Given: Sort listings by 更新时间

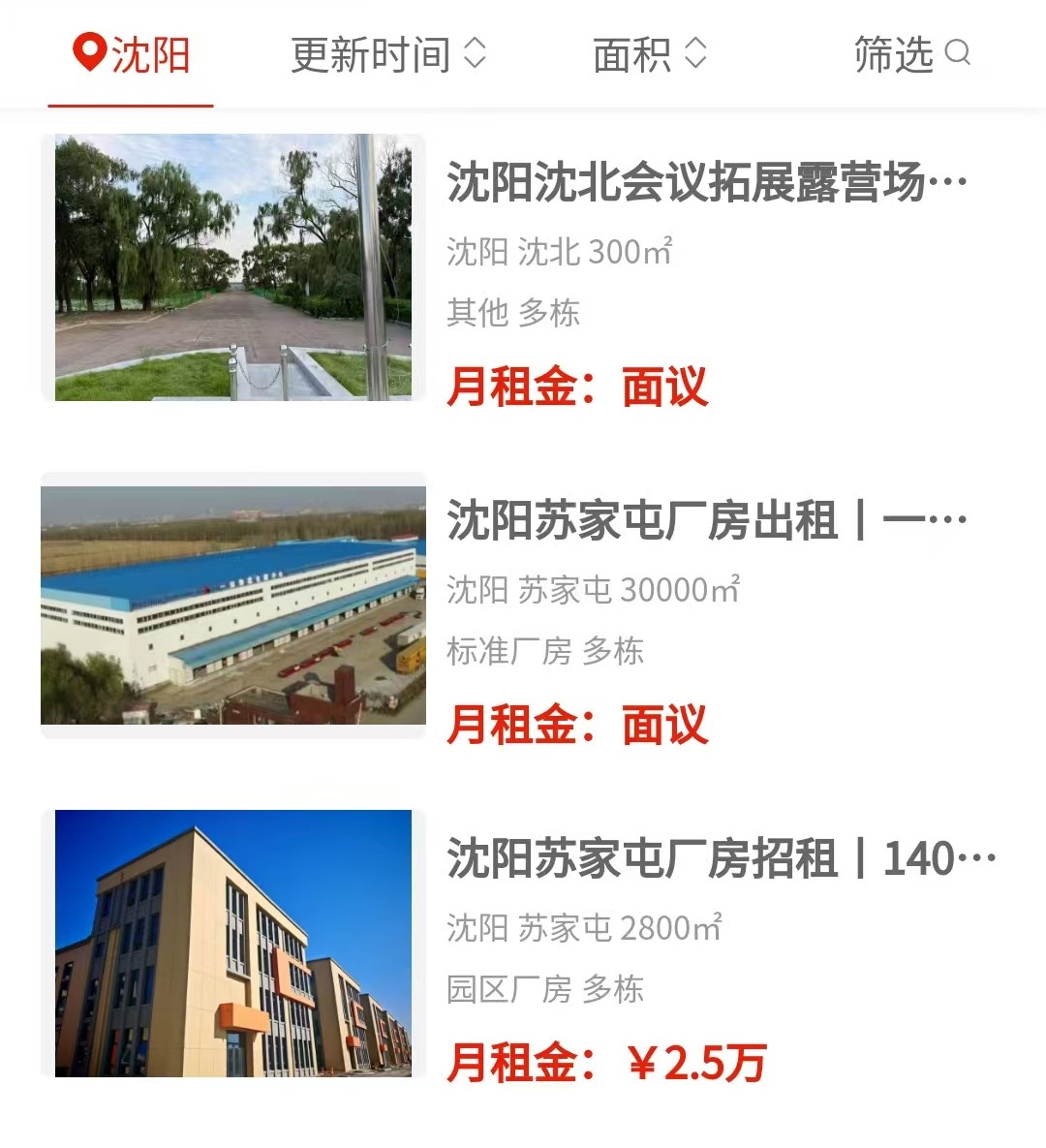Looking at the screenshot, I should tap(387, 54).
